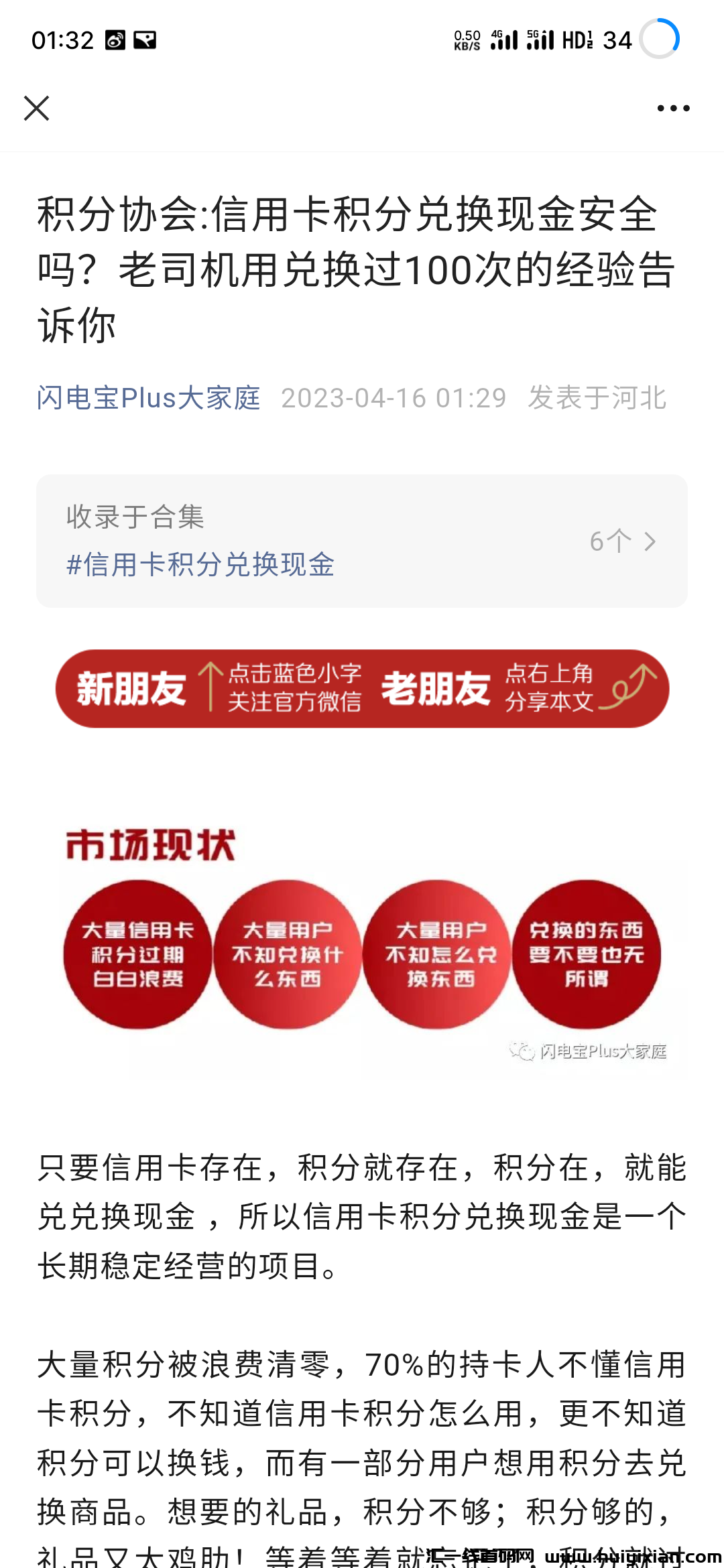Tap the battery level indicator showing 34

pyautogui.click(x=617, y=40)
